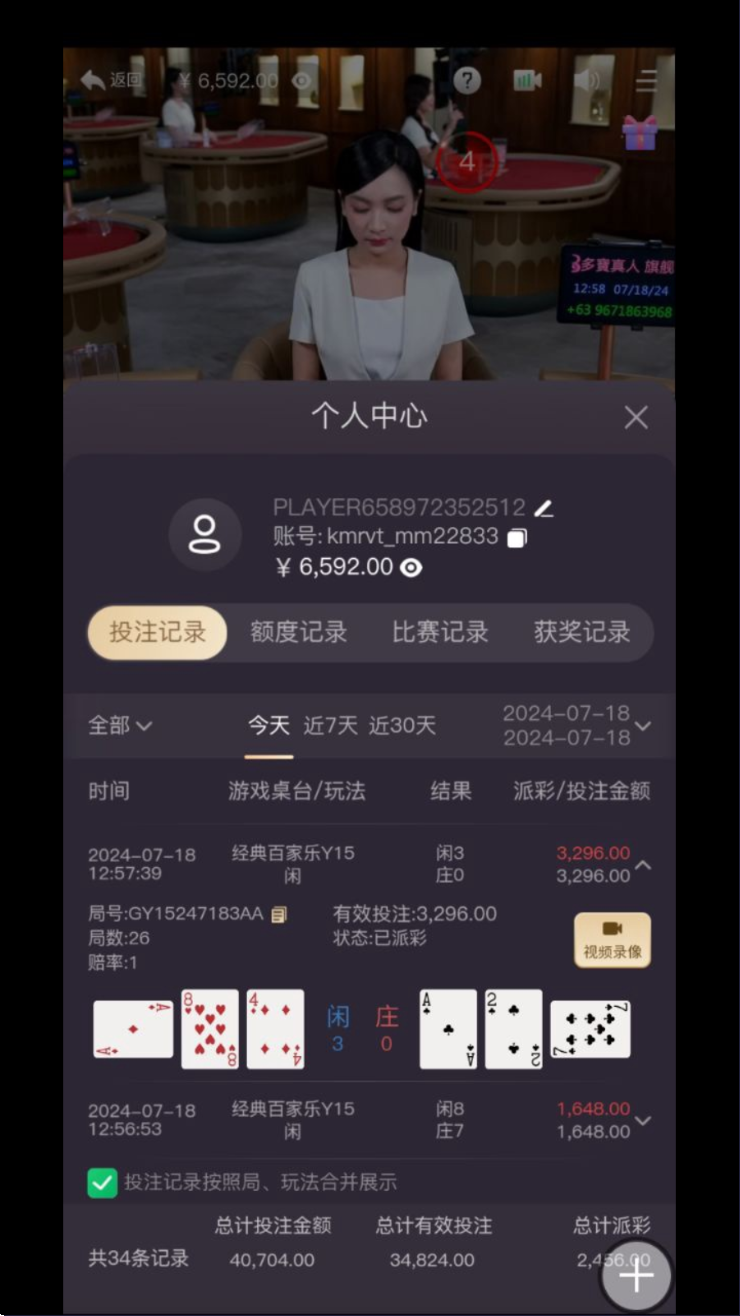
Task: Select the 近30天 range
Action: point(402,725)
